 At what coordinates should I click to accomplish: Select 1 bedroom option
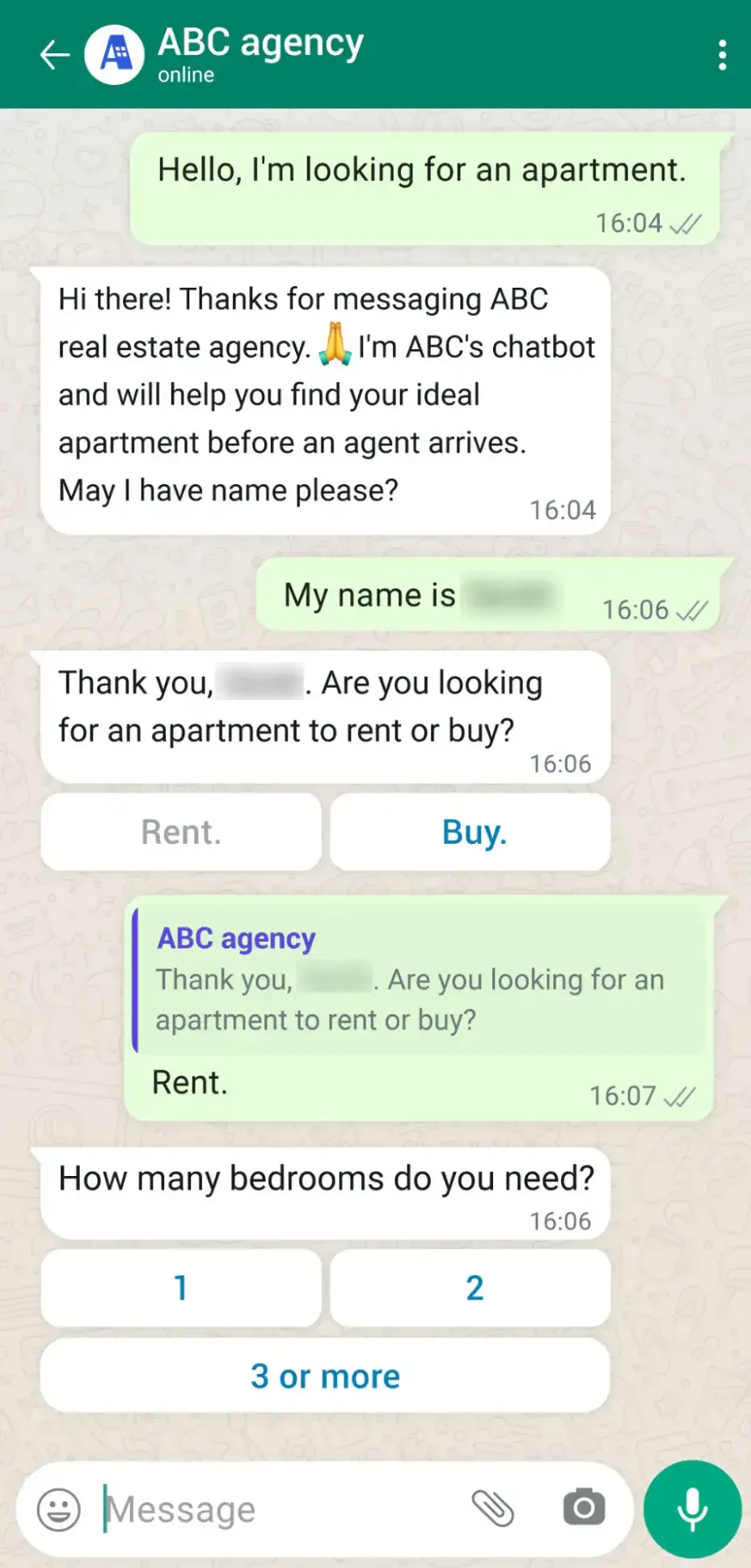[x=181, y=1288]
